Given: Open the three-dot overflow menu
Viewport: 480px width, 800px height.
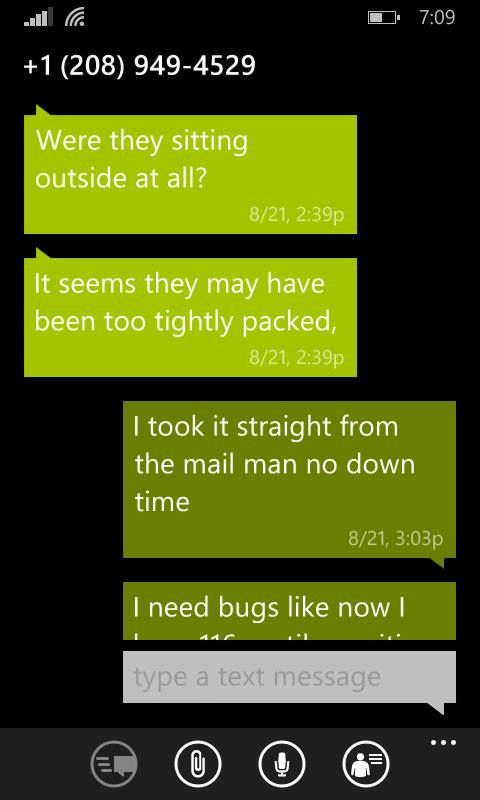Looking at the screenshot, I should point(443,743).
